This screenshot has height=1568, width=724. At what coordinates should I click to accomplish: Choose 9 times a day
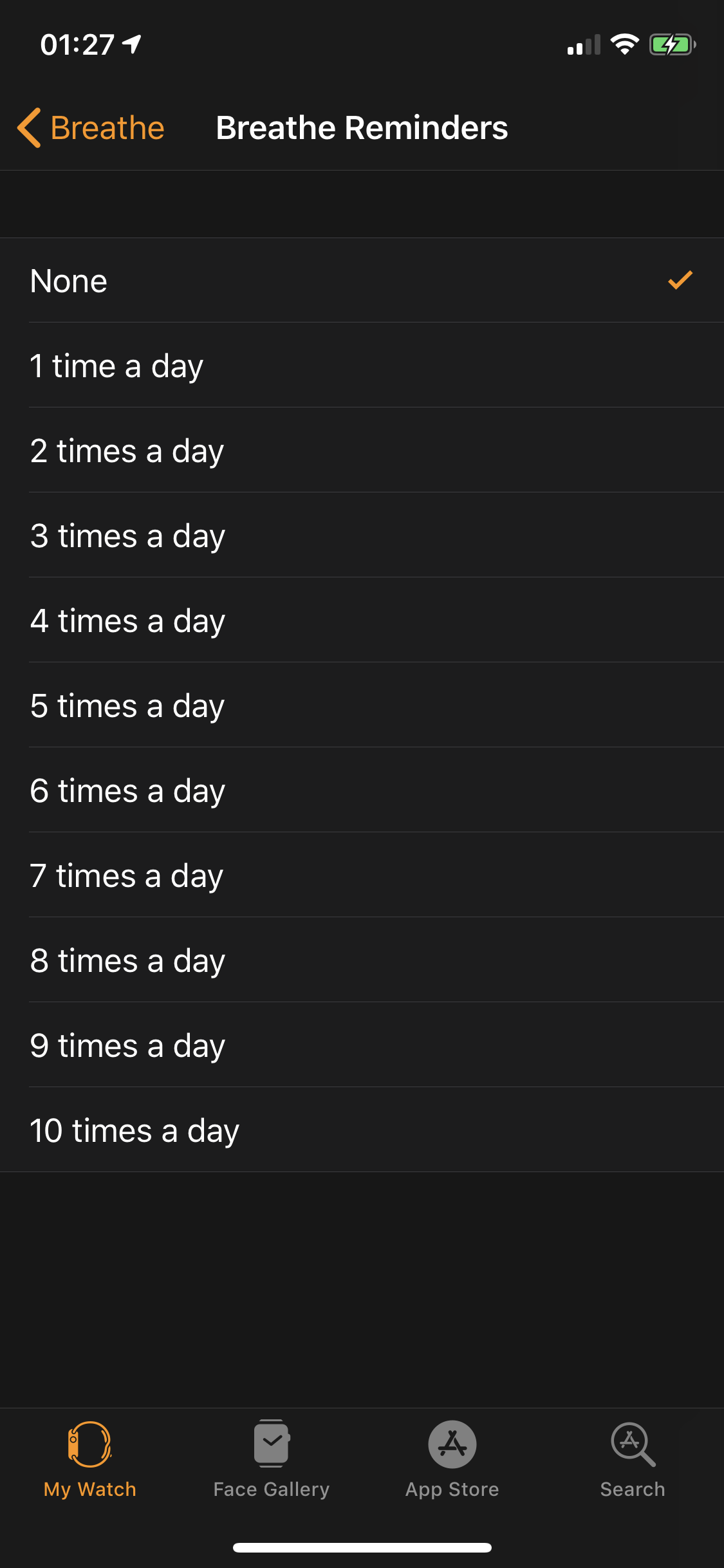pyautogui.click(x=362, y=1045)
